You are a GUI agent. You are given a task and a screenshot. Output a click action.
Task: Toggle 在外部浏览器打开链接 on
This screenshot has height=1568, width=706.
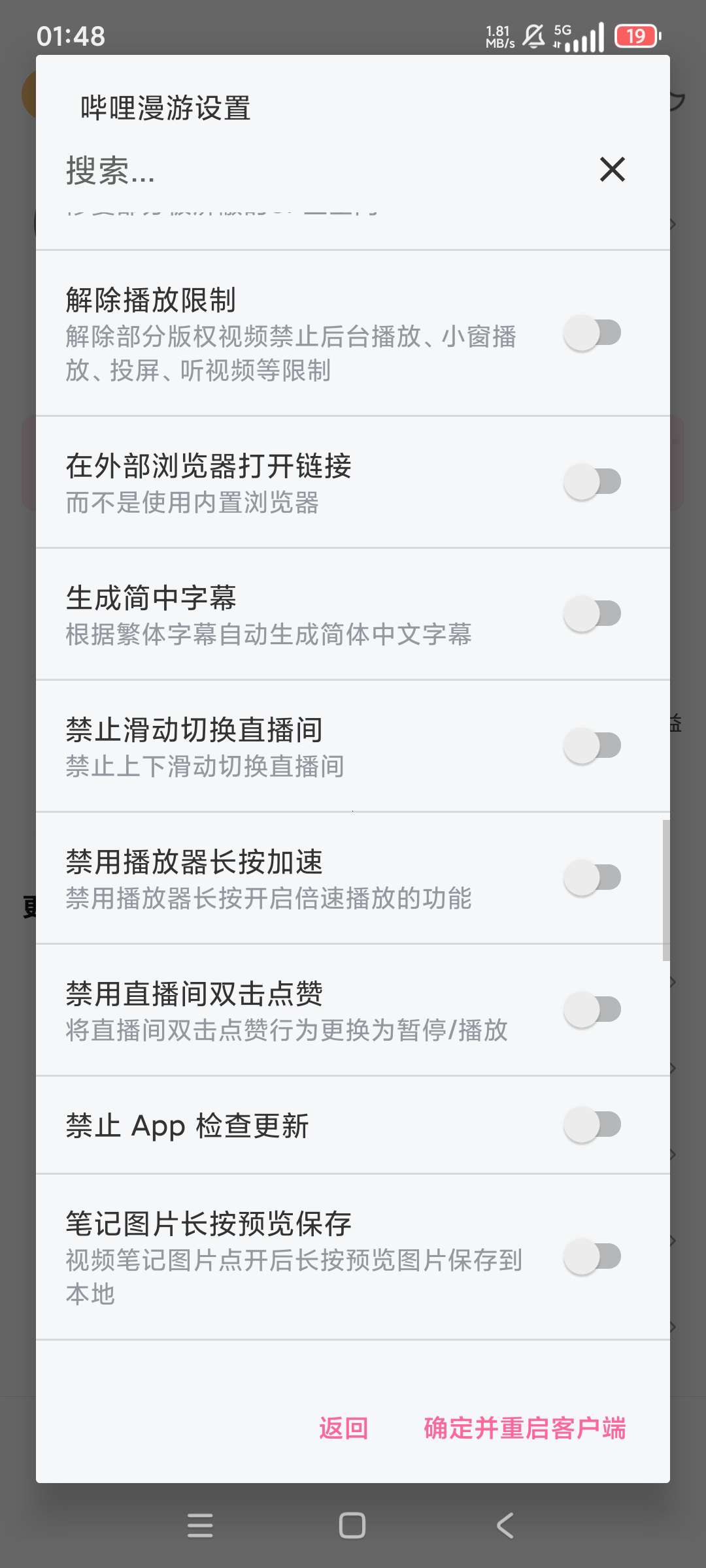pyautogui.click(x=592, y=482)
